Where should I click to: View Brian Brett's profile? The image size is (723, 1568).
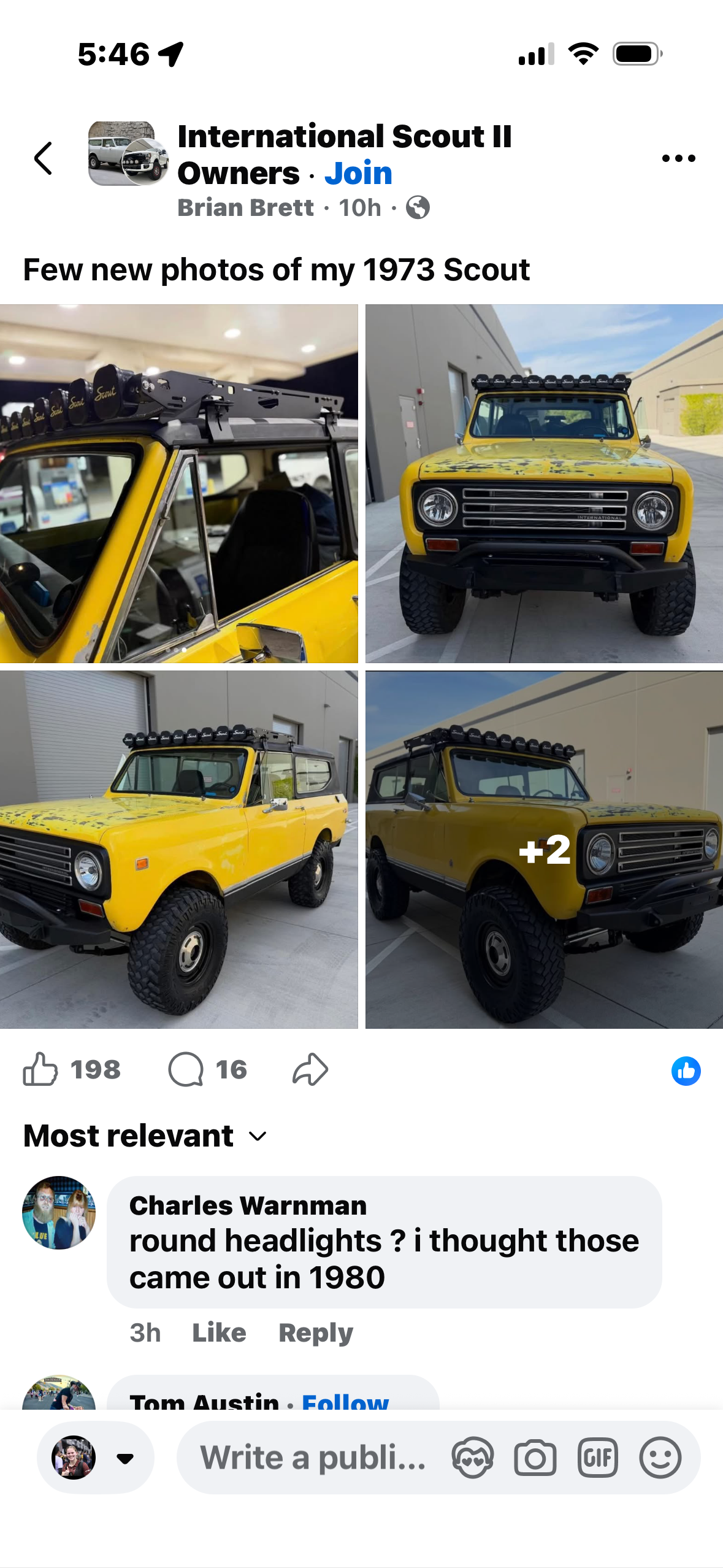pyautogui.click(x=245, y=208)
